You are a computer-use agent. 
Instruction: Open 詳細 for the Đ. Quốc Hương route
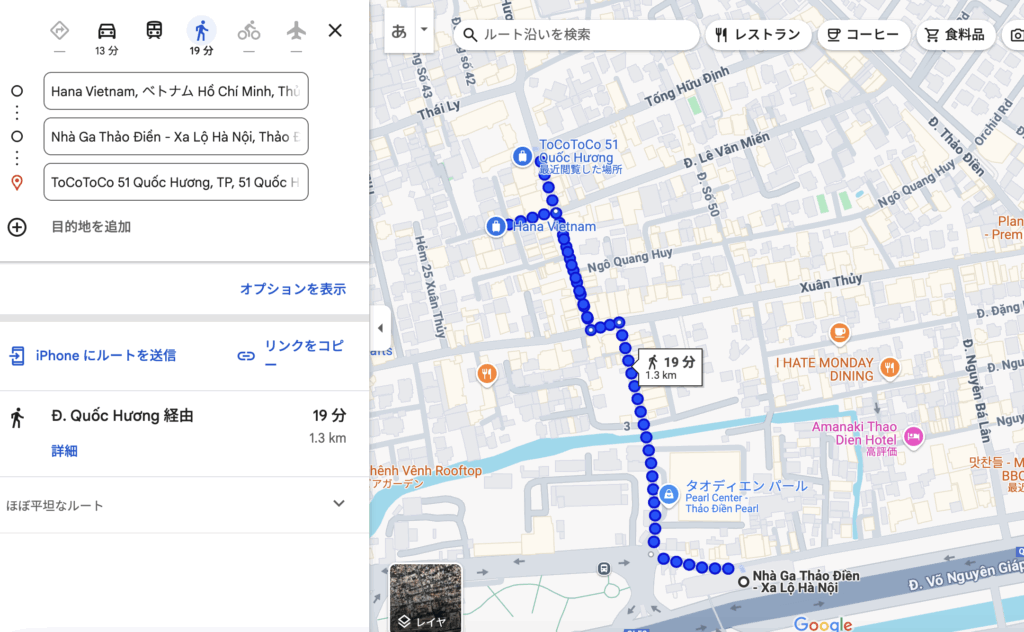(65, 451)
